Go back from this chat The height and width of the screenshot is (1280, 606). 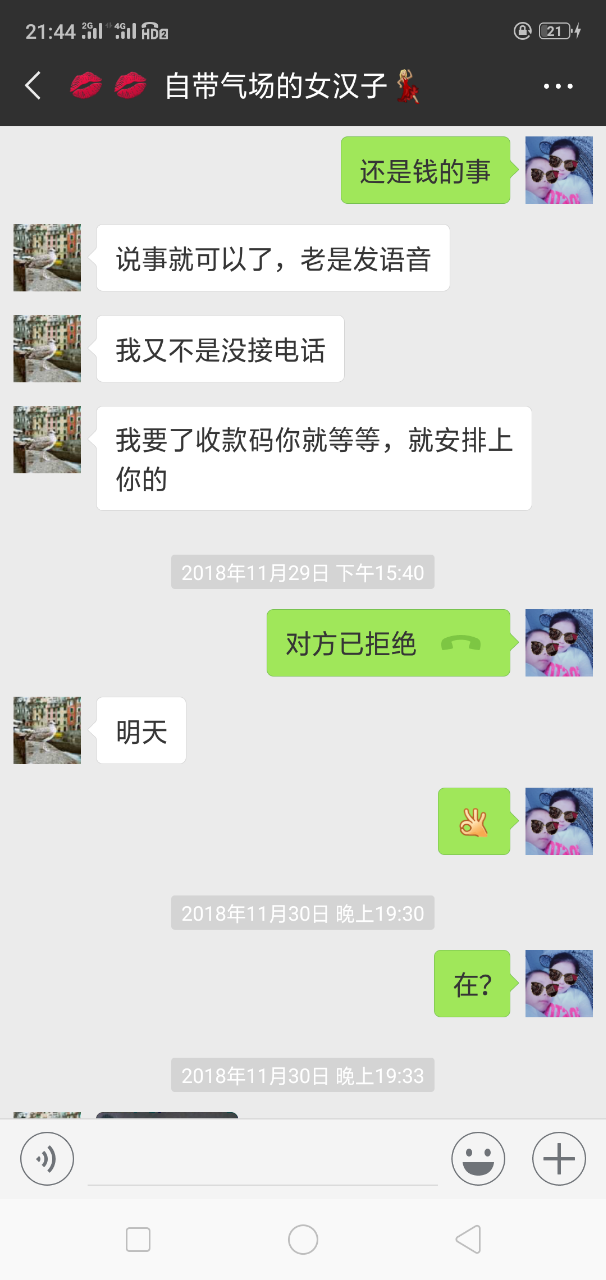[33, 86]
